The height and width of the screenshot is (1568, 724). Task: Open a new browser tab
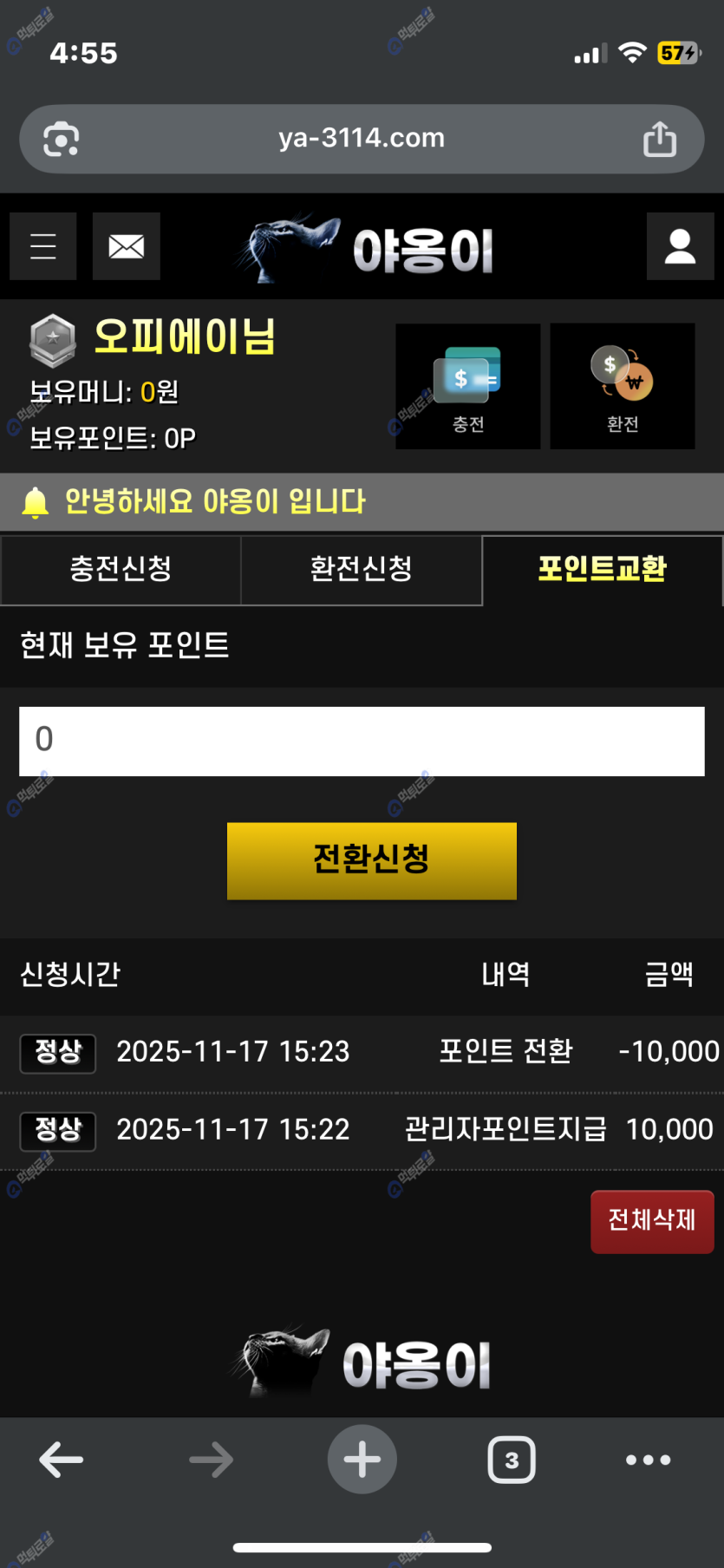362,1460
